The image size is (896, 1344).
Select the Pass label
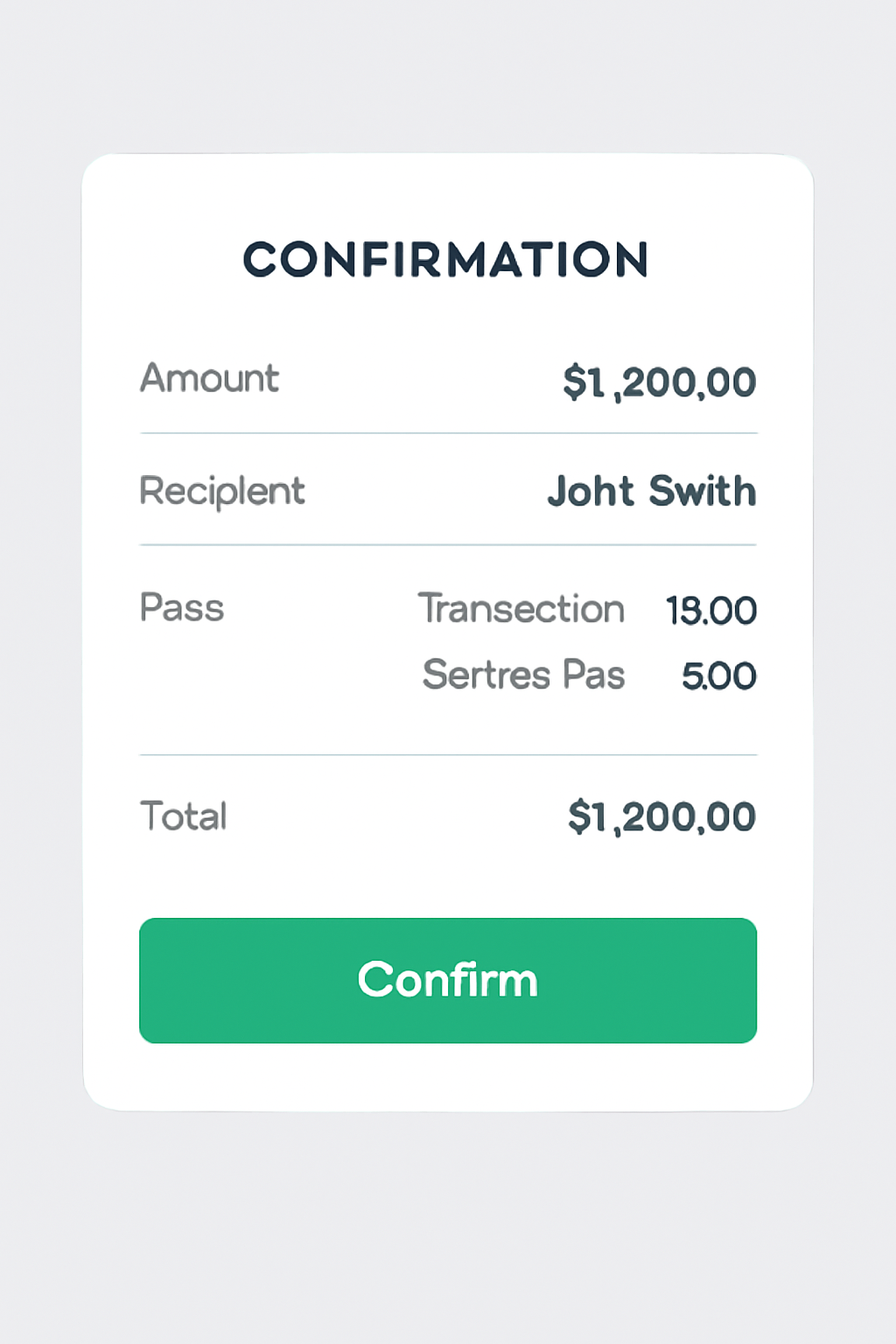coord(181,607)
